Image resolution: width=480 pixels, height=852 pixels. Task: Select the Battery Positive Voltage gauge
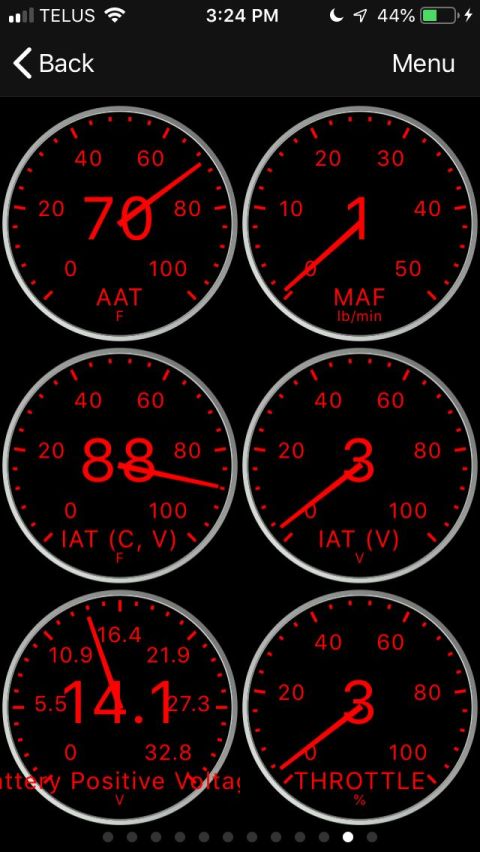[120, 707]
